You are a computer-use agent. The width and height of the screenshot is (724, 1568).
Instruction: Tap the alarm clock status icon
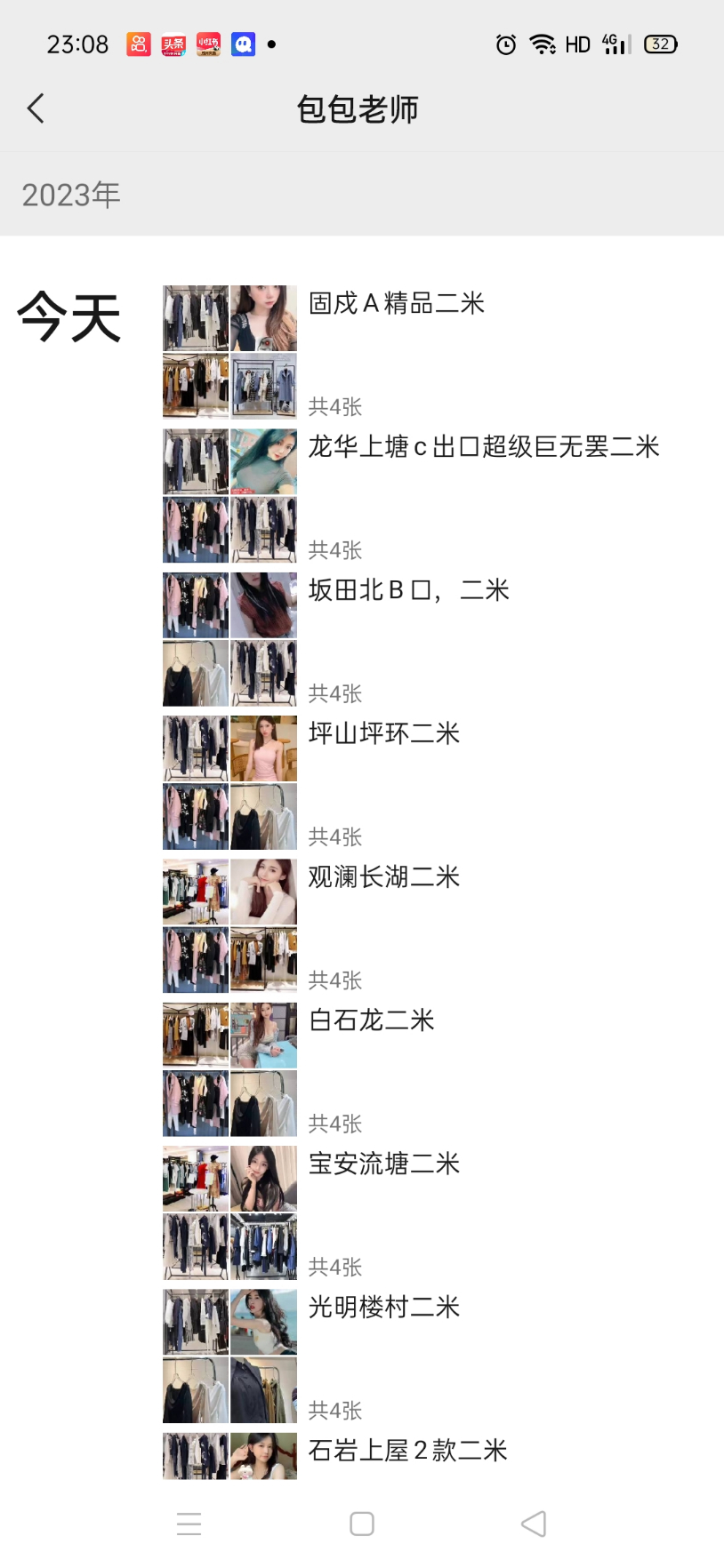coord(505,44)
